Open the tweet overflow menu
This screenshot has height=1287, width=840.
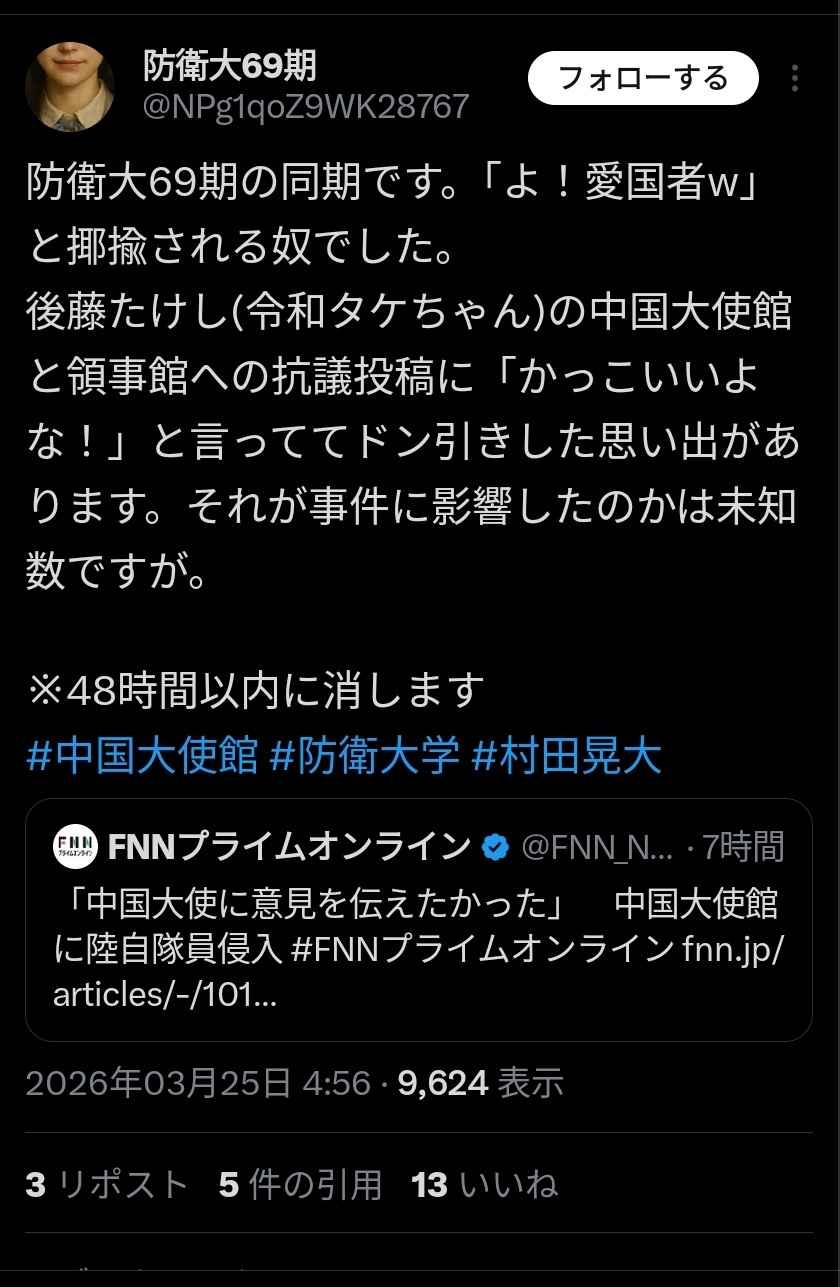pos(795,79)
